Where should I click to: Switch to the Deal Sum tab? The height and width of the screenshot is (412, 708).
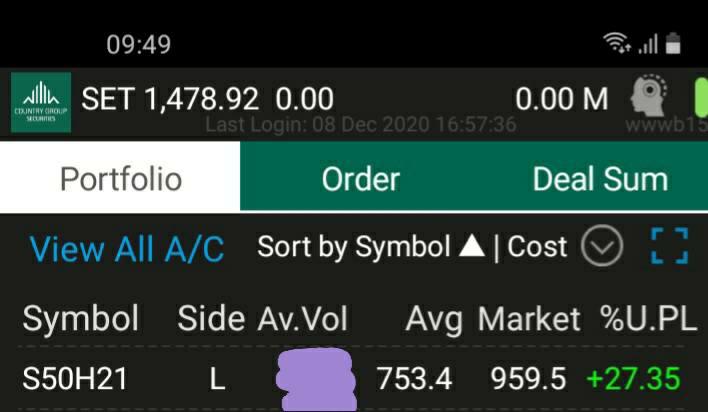pyautogui.click(x=600, y=179)
